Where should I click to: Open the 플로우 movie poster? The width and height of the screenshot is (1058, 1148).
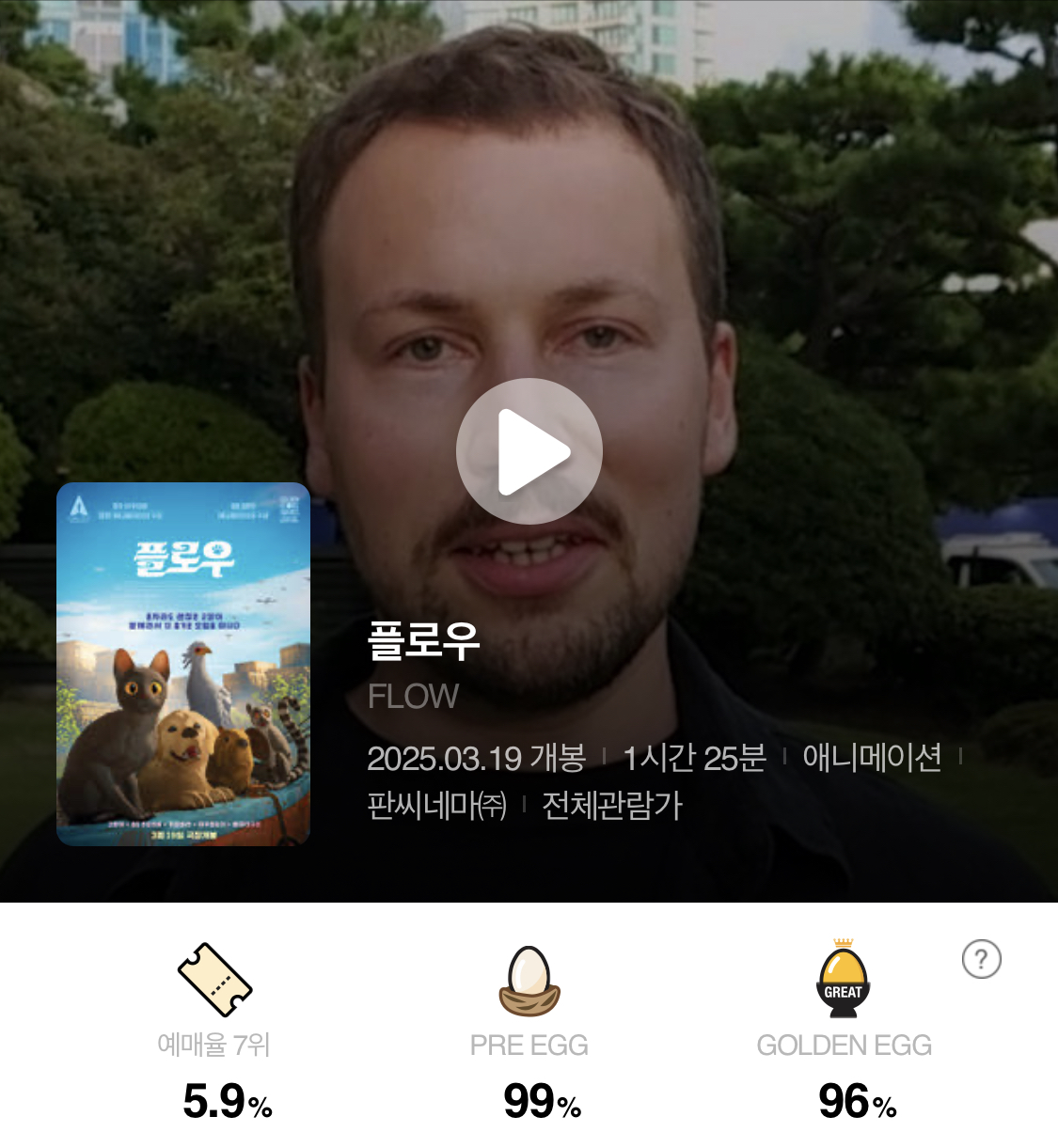(x=183, y=663)
